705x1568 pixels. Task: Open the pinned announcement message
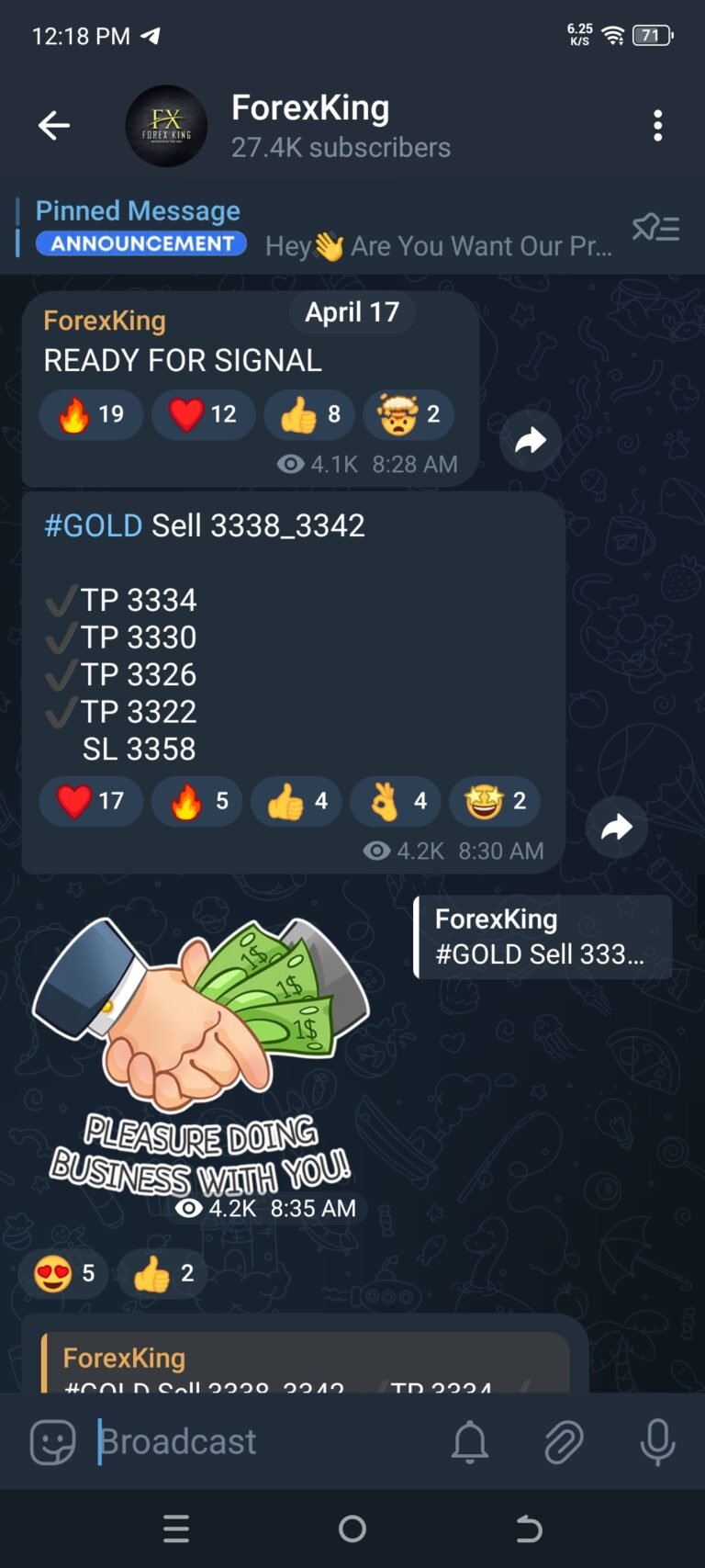coord(321,229)
